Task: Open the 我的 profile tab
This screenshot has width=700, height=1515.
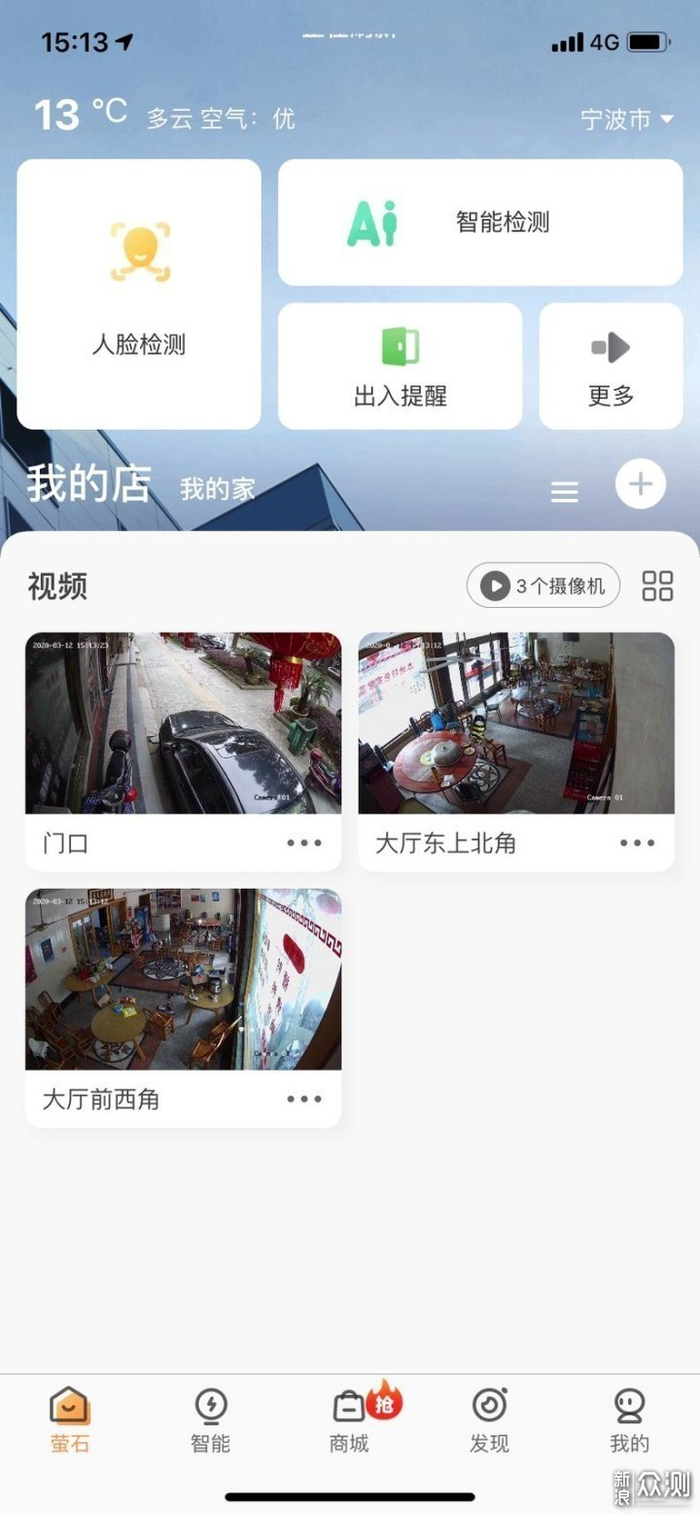Action: (x=629, y=1420)
